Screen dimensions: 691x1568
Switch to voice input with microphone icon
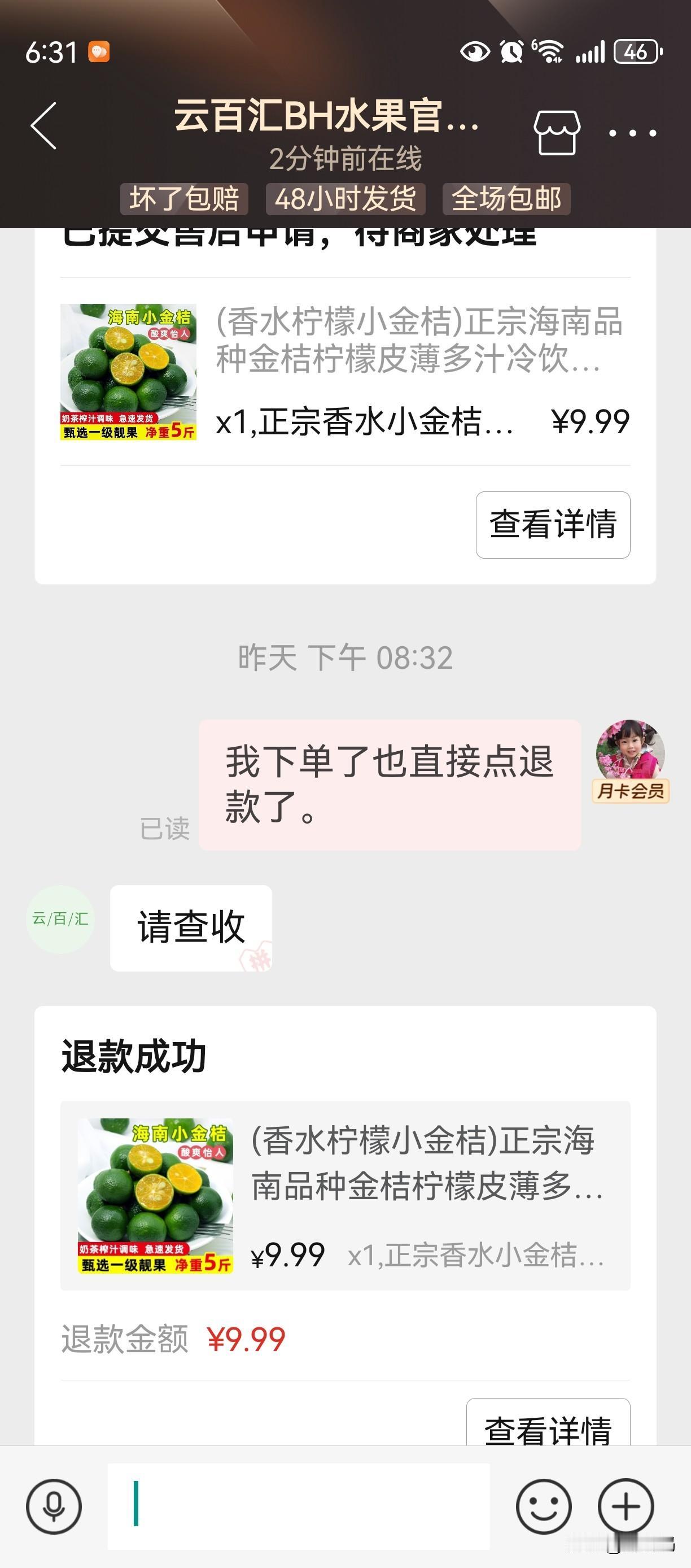[x=54, y=1506]
